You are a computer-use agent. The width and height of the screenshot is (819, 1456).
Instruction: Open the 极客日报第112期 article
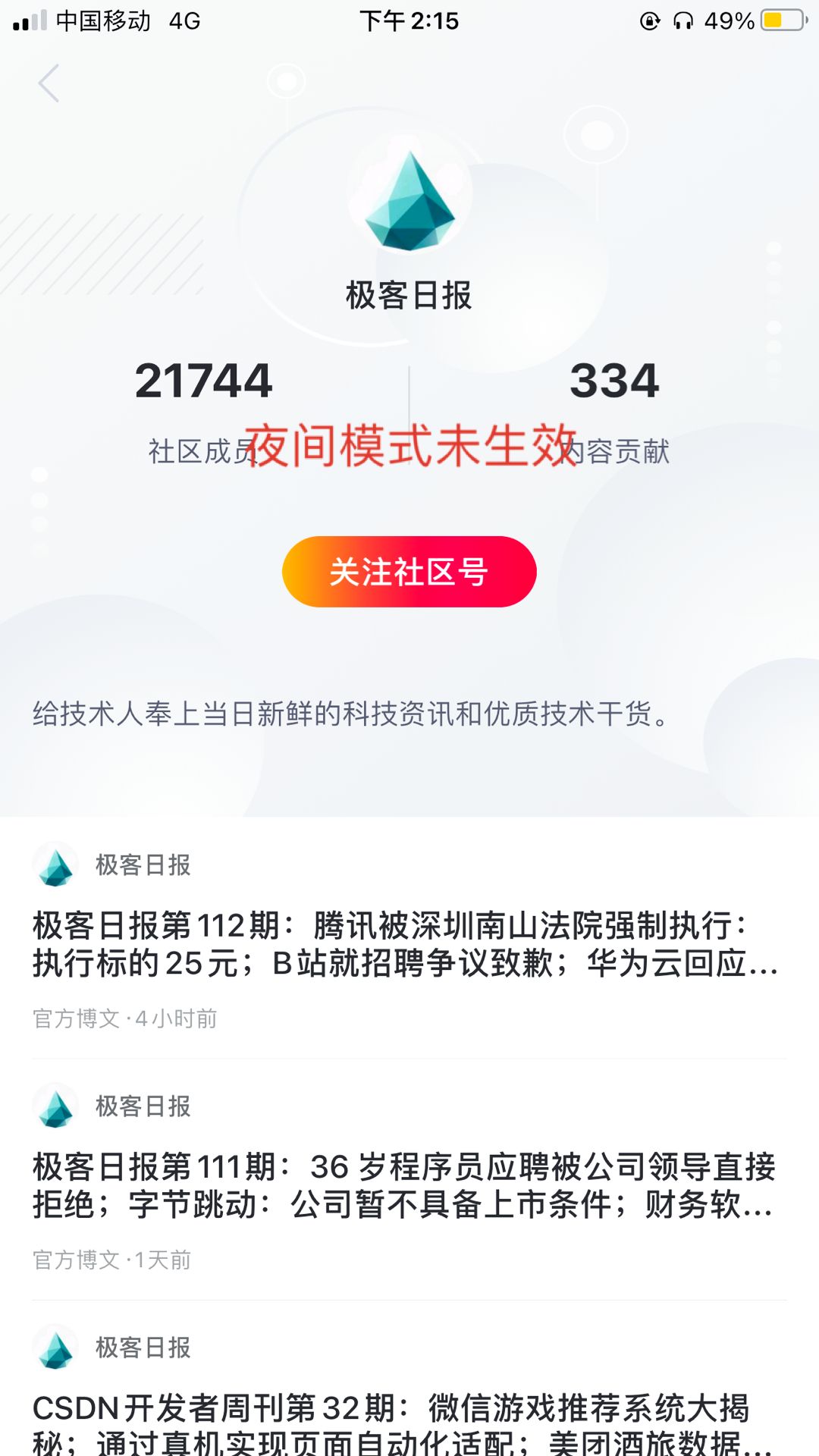point(405,944)
